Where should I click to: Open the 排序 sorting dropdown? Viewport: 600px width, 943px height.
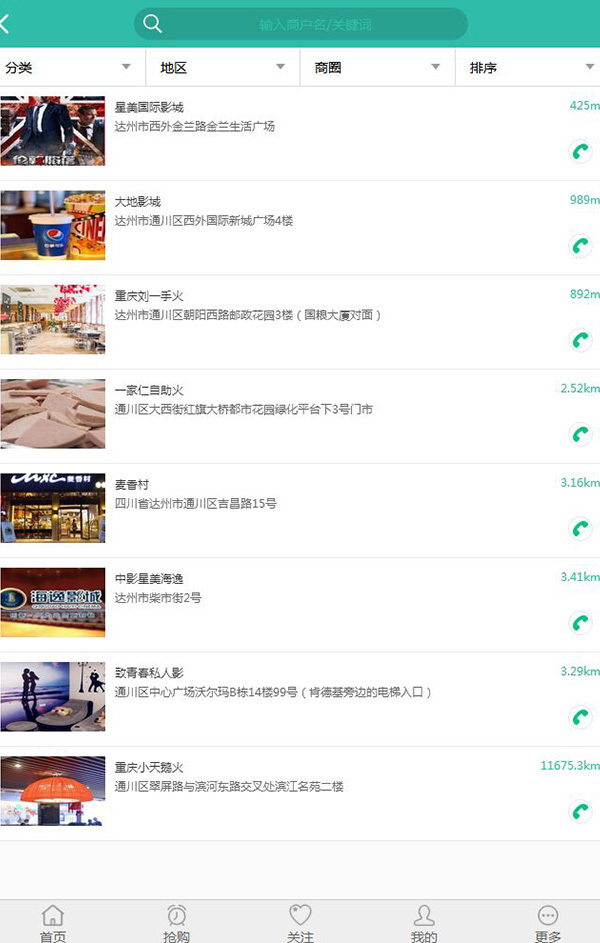pyautogui.click(x=530, y=68)
